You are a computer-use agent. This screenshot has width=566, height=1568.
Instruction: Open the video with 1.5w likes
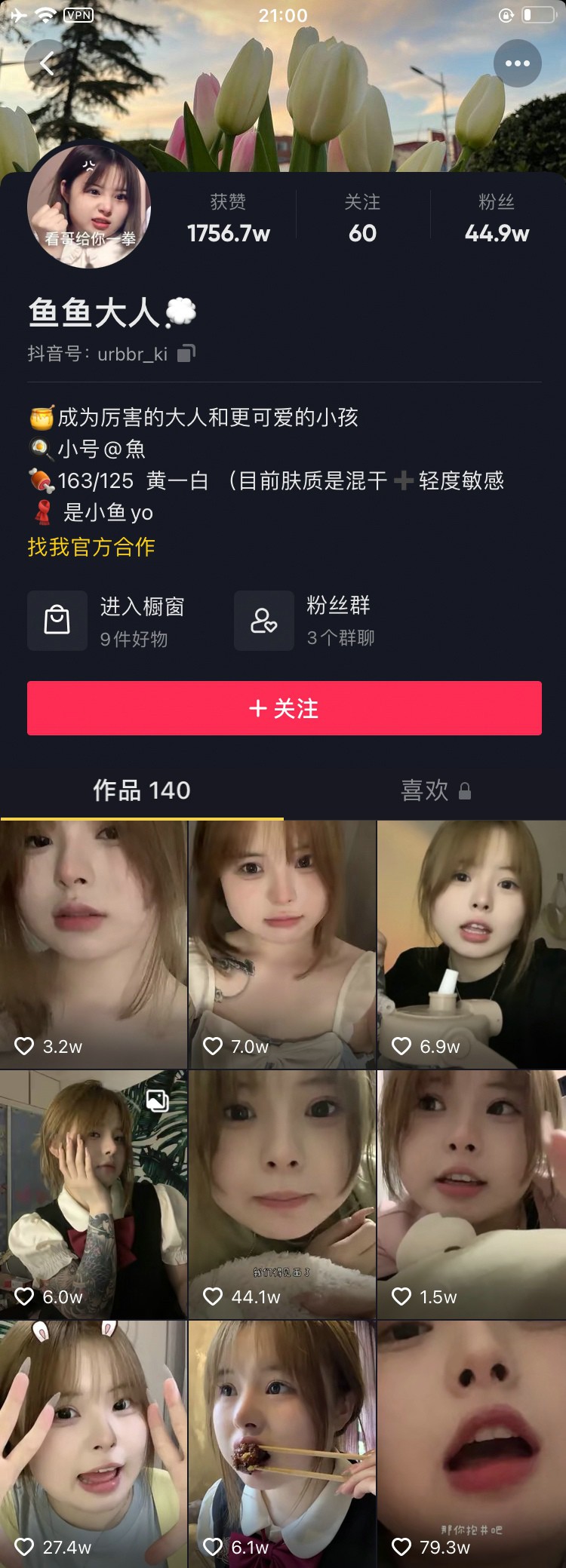pos(472,1194)
